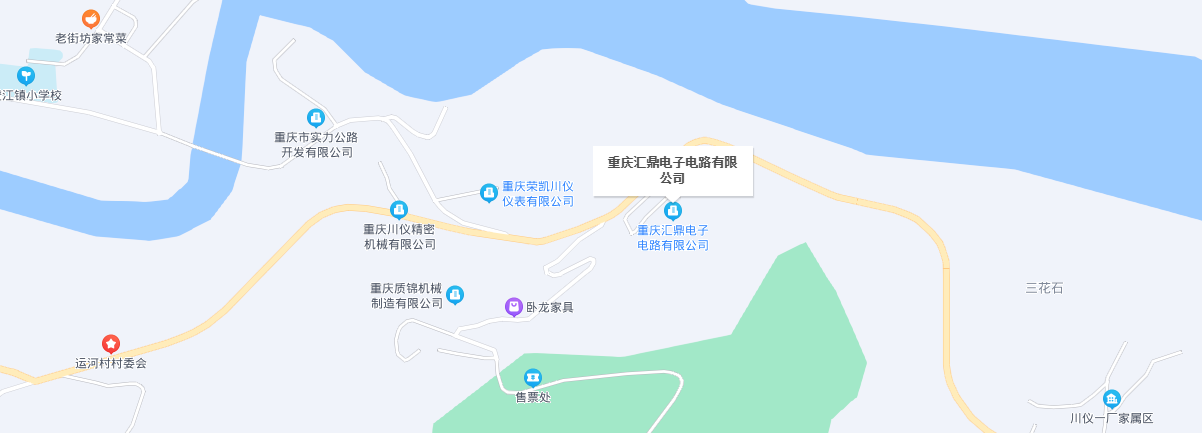Viewport: 1202px width, 433px height.
Task: Tap the 重庆川仪精密机械有限公司 pin
Action: point(399,210)
